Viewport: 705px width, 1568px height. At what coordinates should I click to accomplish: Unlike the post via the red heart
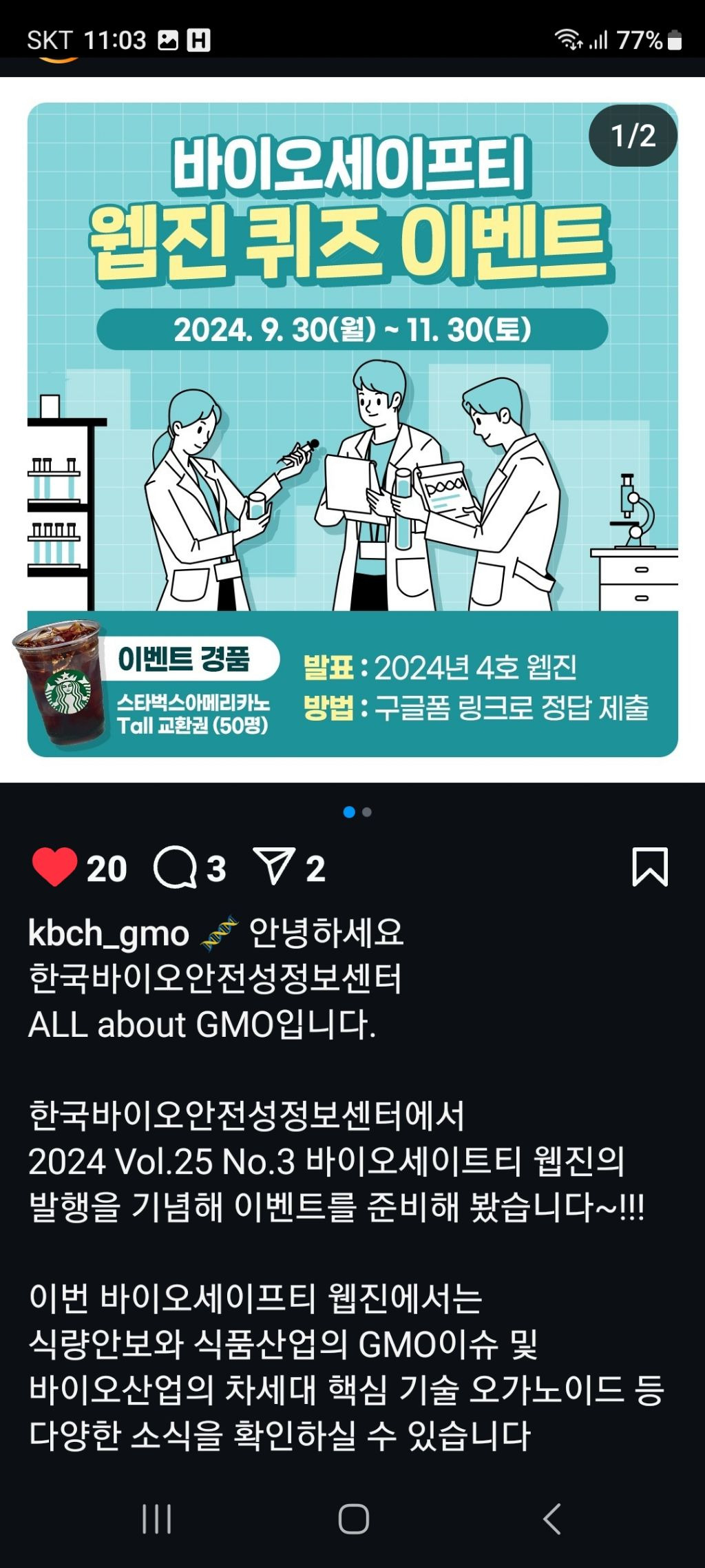coord(55,867)
